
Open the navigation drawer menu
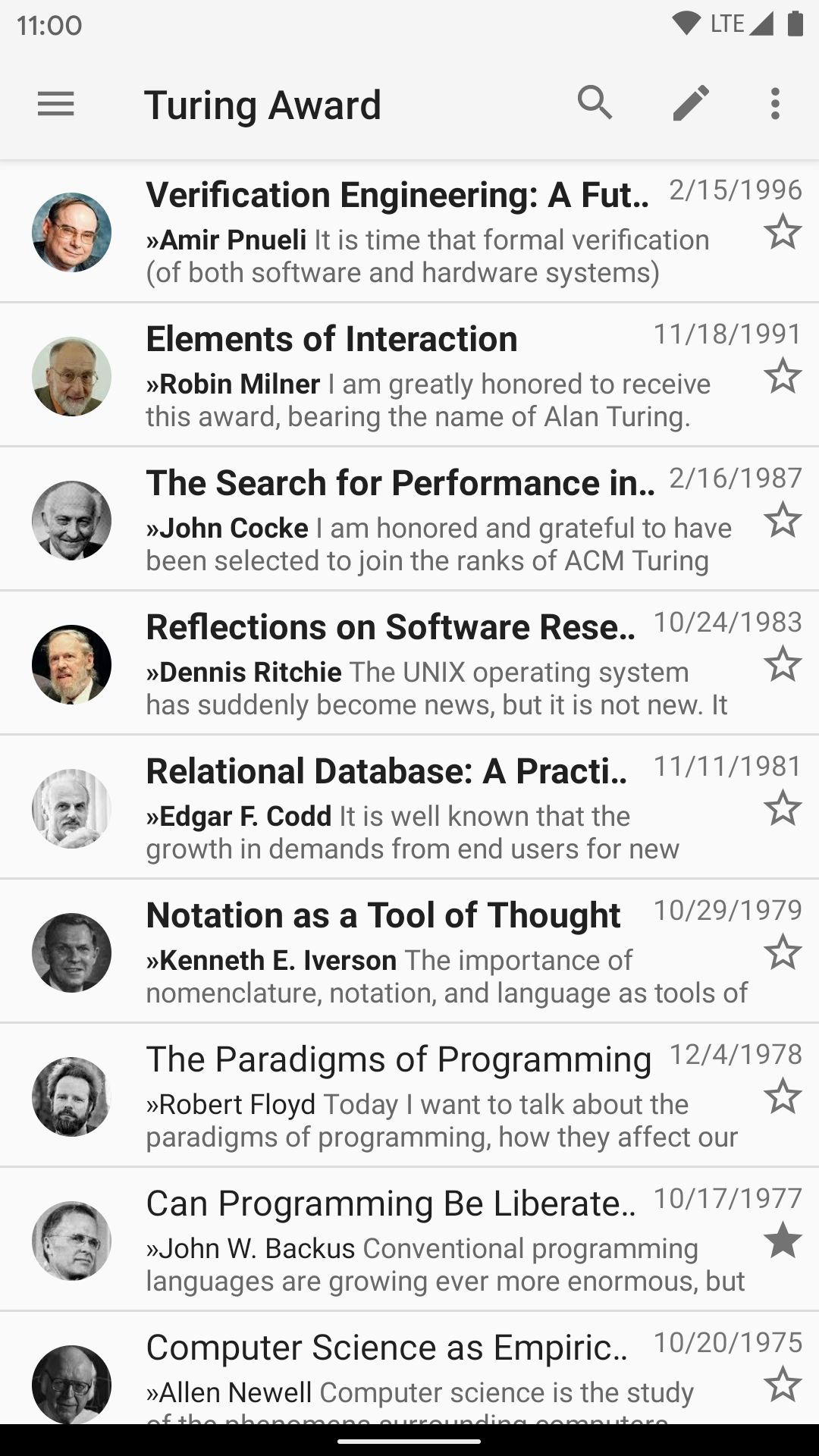(56, 104)
